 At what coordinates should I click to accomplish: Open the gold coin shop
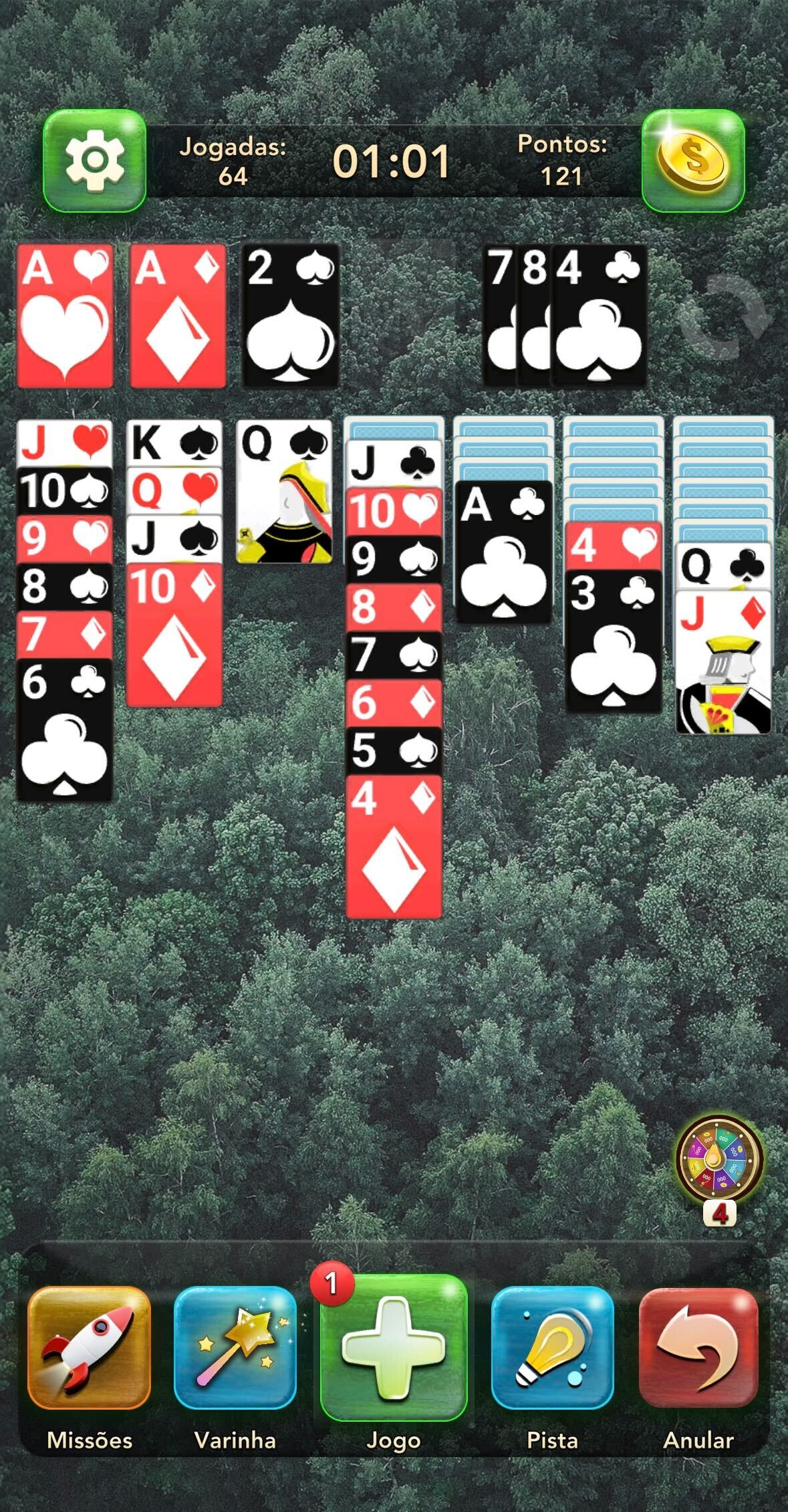(693, 160)
